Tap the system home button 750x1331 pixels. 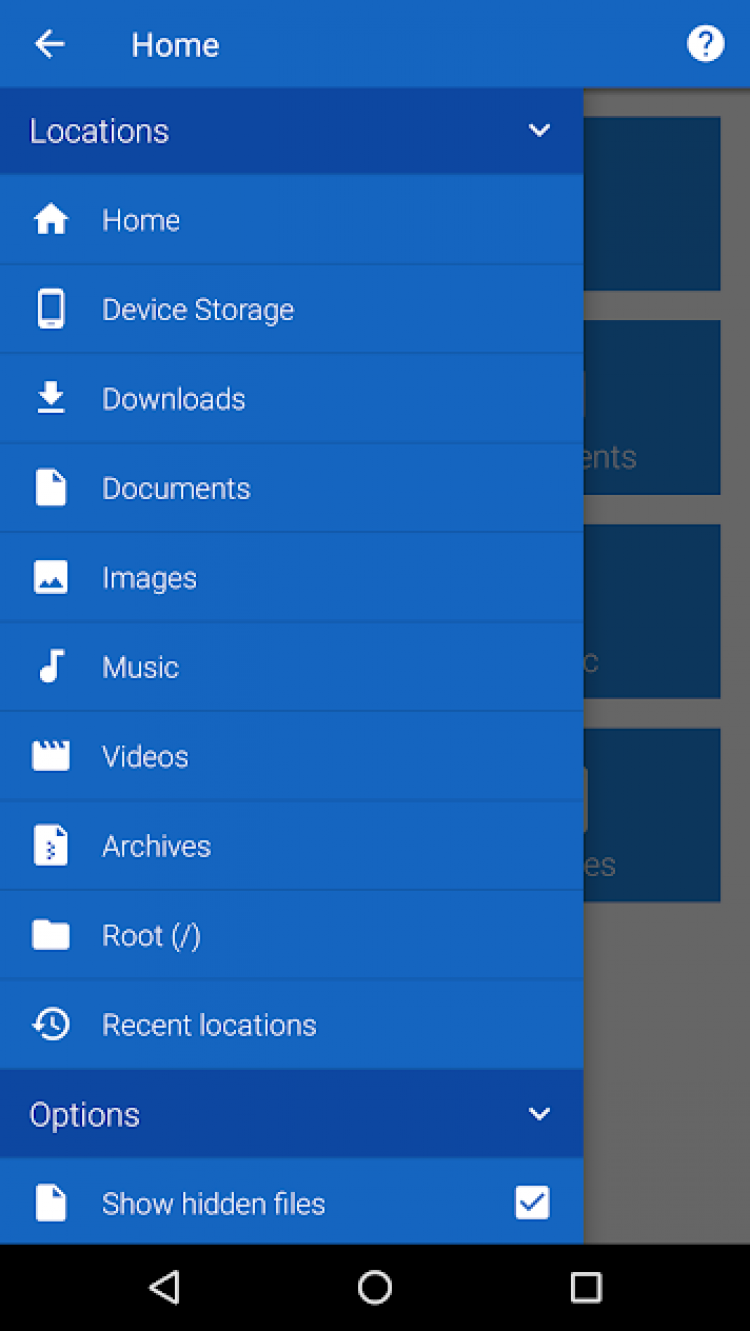375,1287
